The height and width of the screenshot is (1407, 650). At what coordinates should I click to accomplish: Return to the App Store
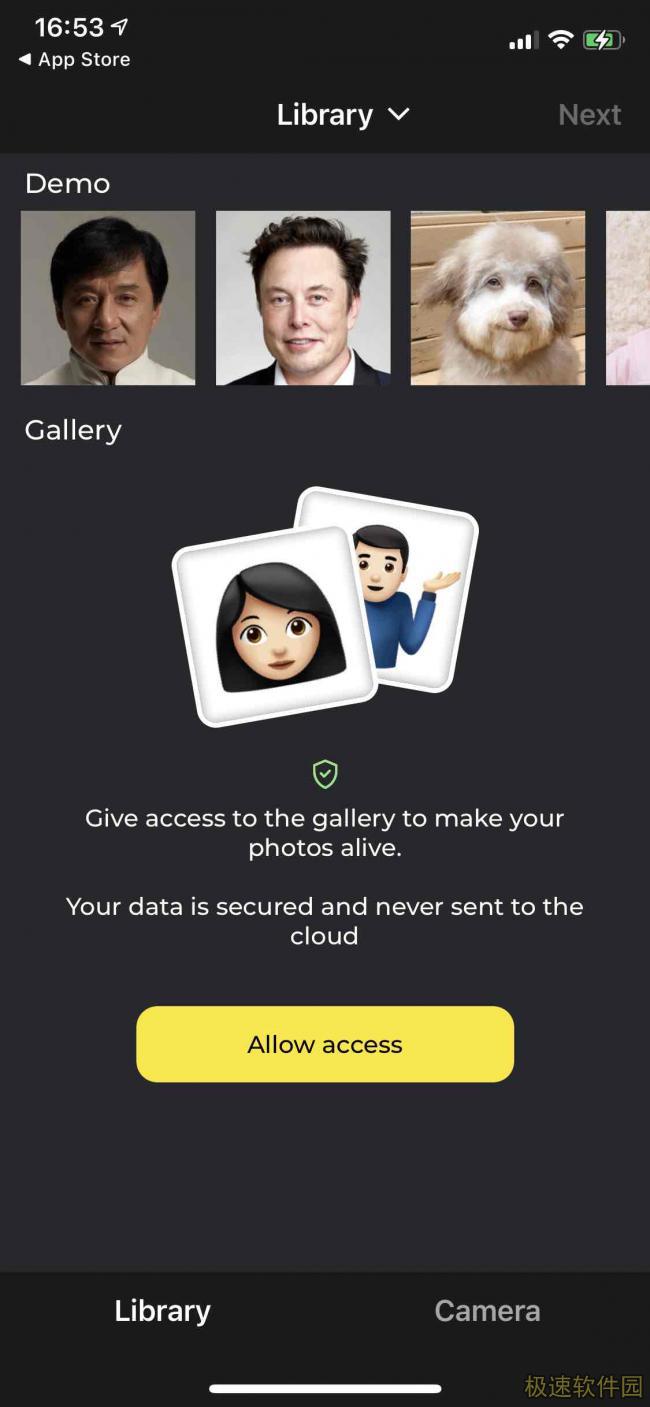[74, 60]
